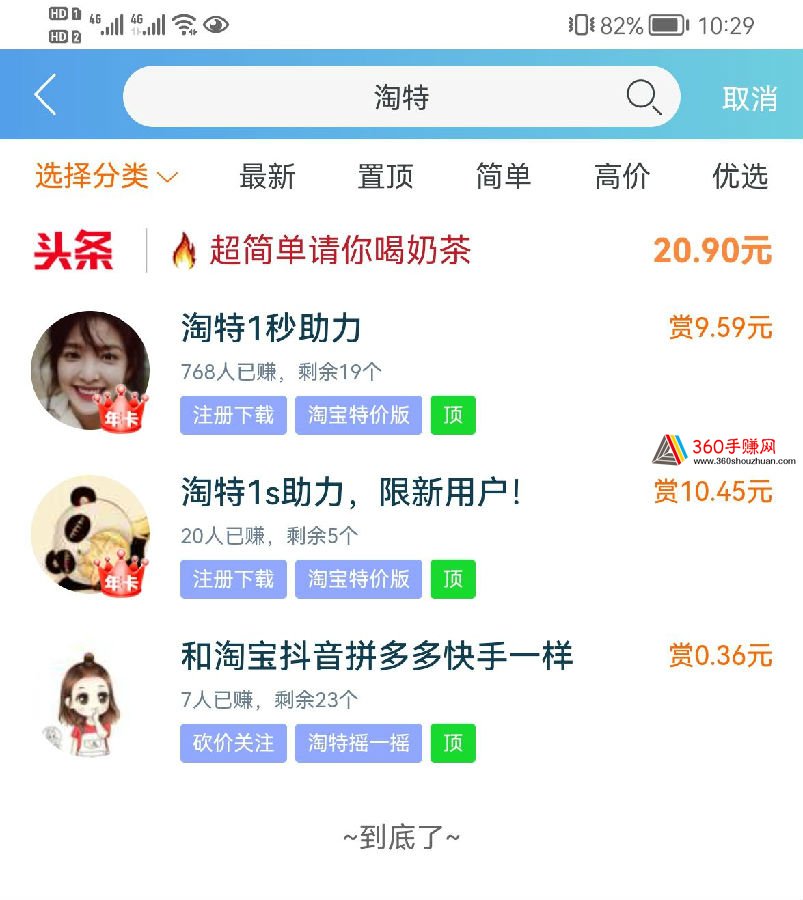The image size is (803, 900).
Task: Tap the magnifier search icon
Action: [643, 97]
